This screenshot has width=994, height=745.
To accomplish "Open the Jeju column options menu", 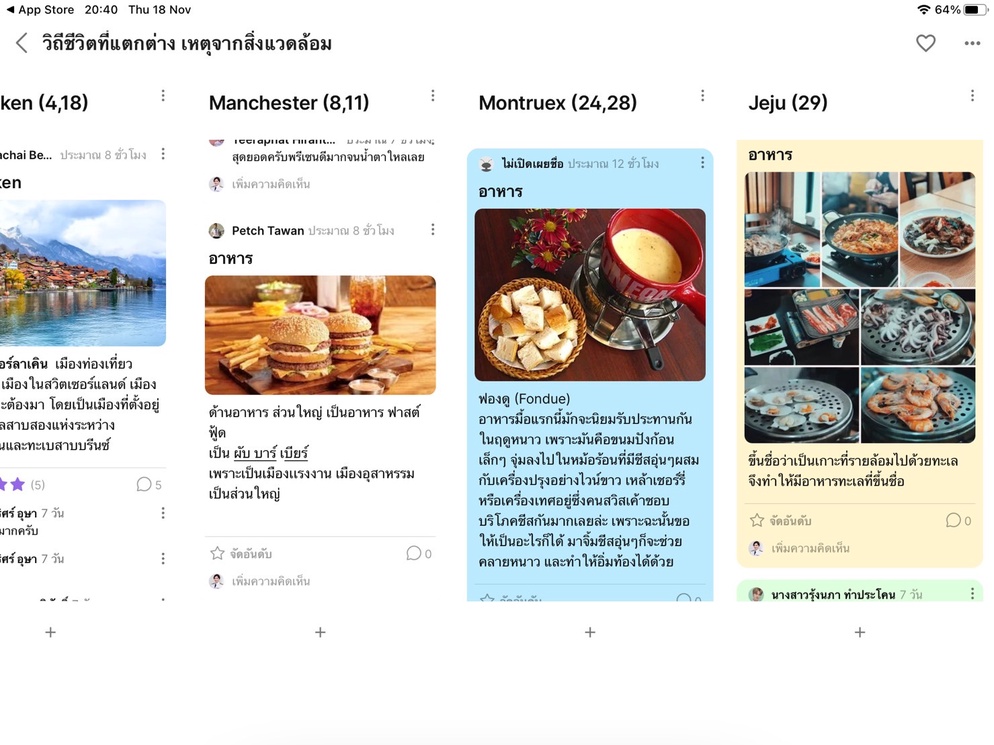I will (x=972, y=96).
